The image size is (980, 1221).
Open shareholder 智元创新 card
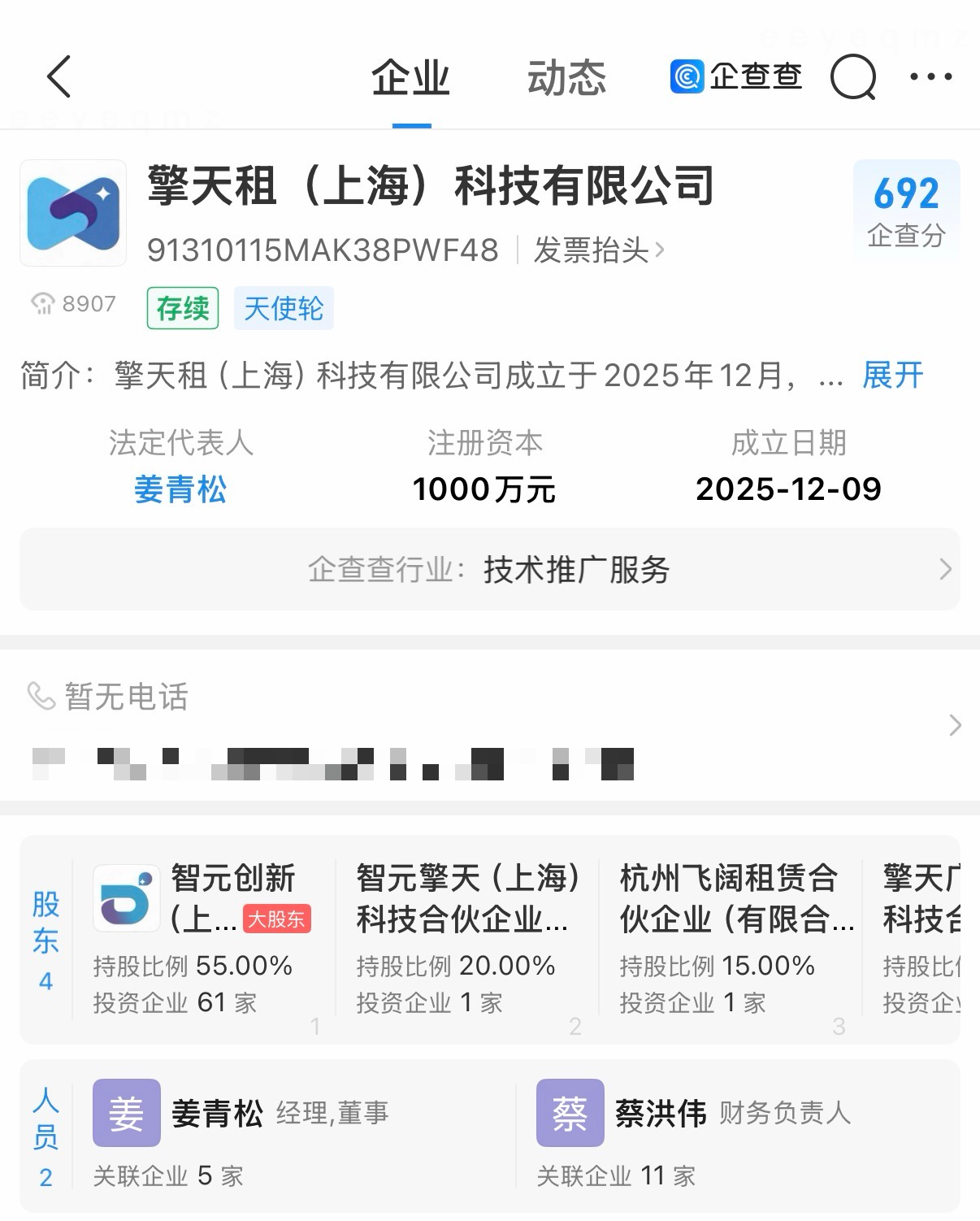[x=203, y=939]
